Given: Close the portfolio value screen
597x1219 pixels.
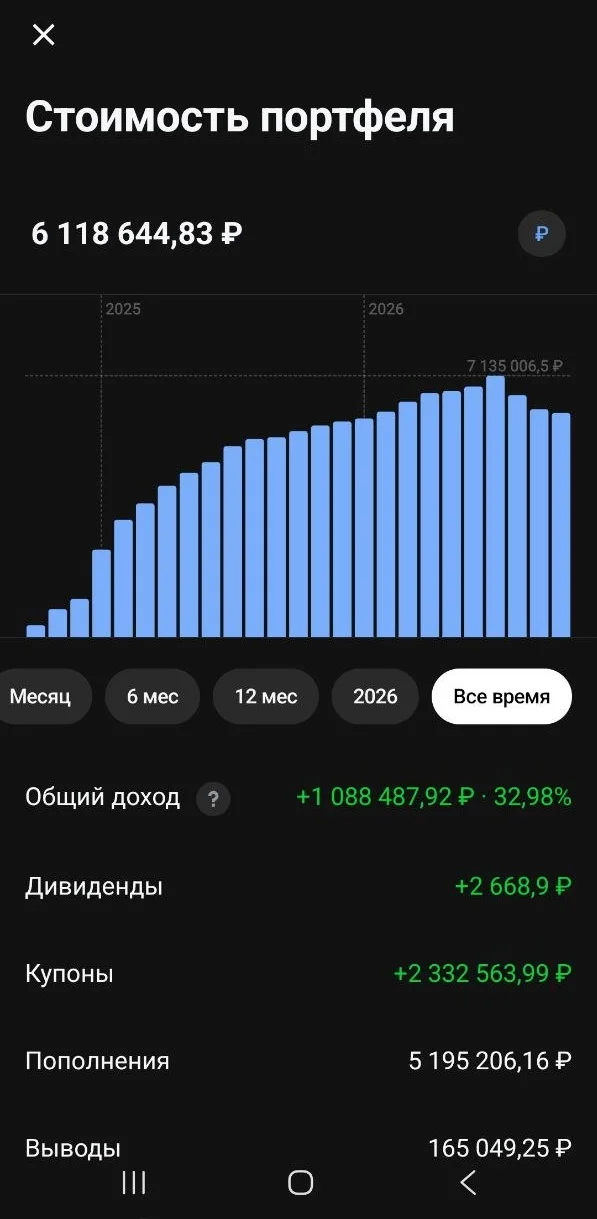Looking at the screenshot, I should pyautogui.click(x=43, y=35).
